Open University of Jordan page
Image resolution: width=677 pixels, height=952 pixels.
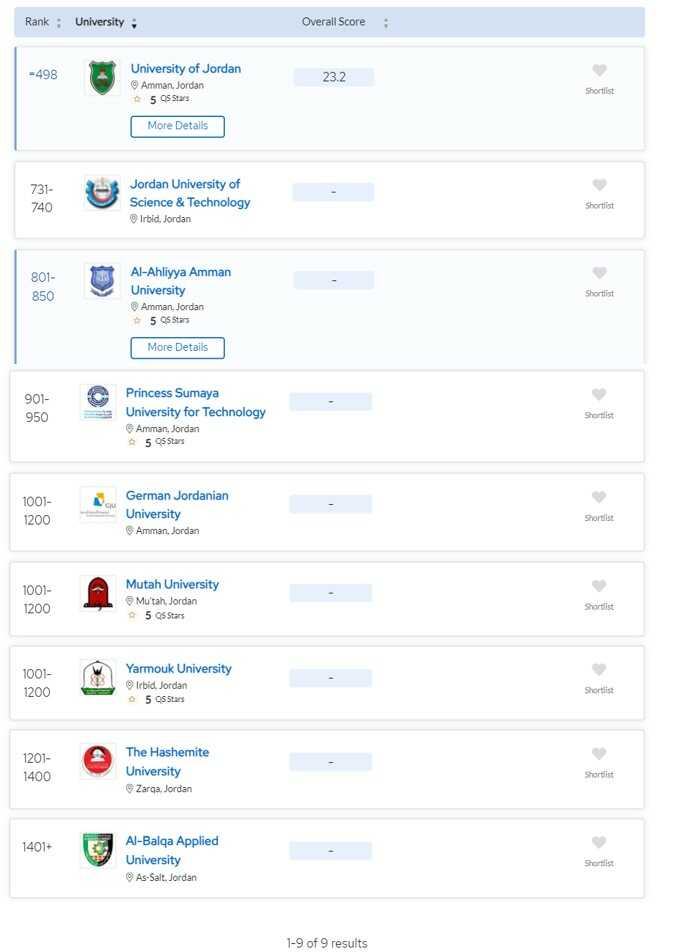185,69
